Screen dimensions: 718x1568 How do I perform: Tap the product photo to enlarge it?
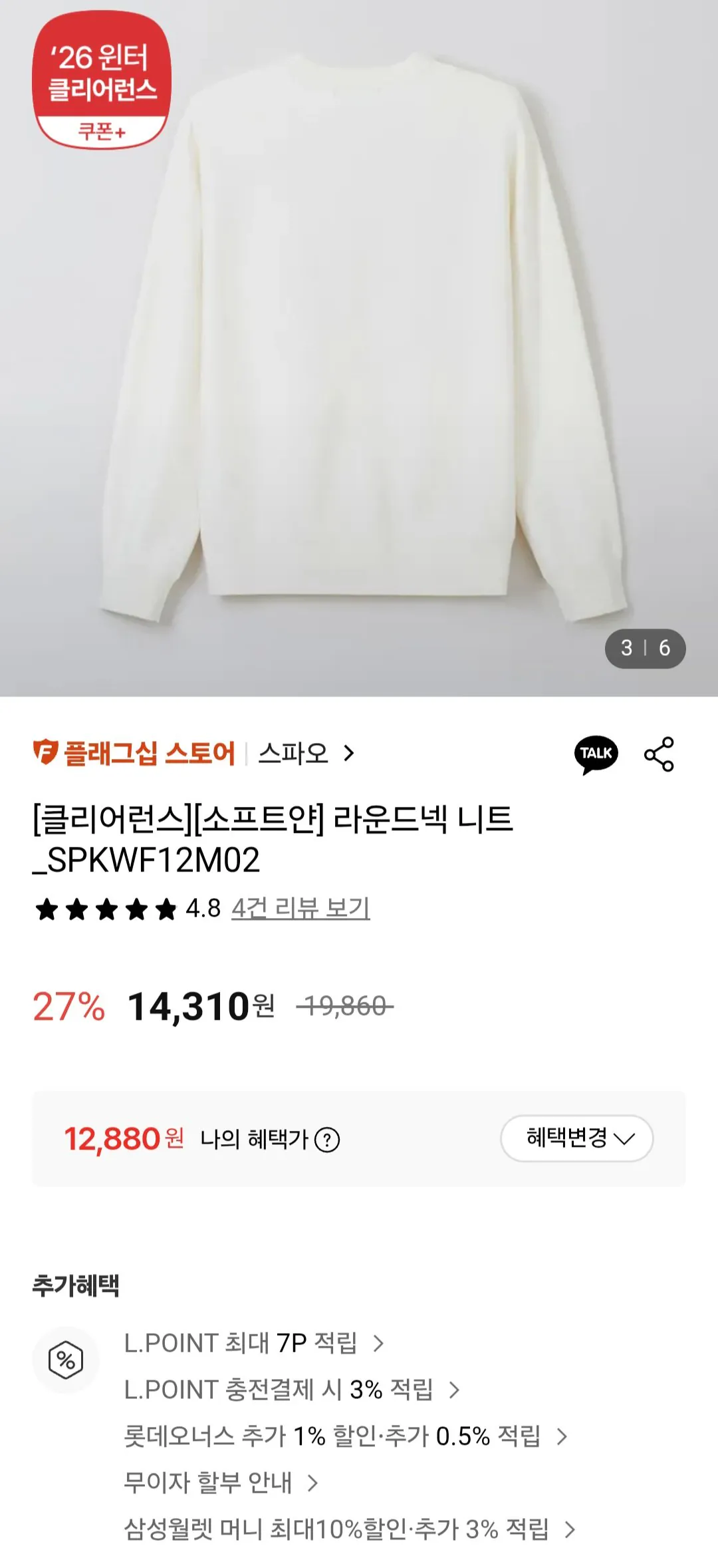(x=359, y=346)
